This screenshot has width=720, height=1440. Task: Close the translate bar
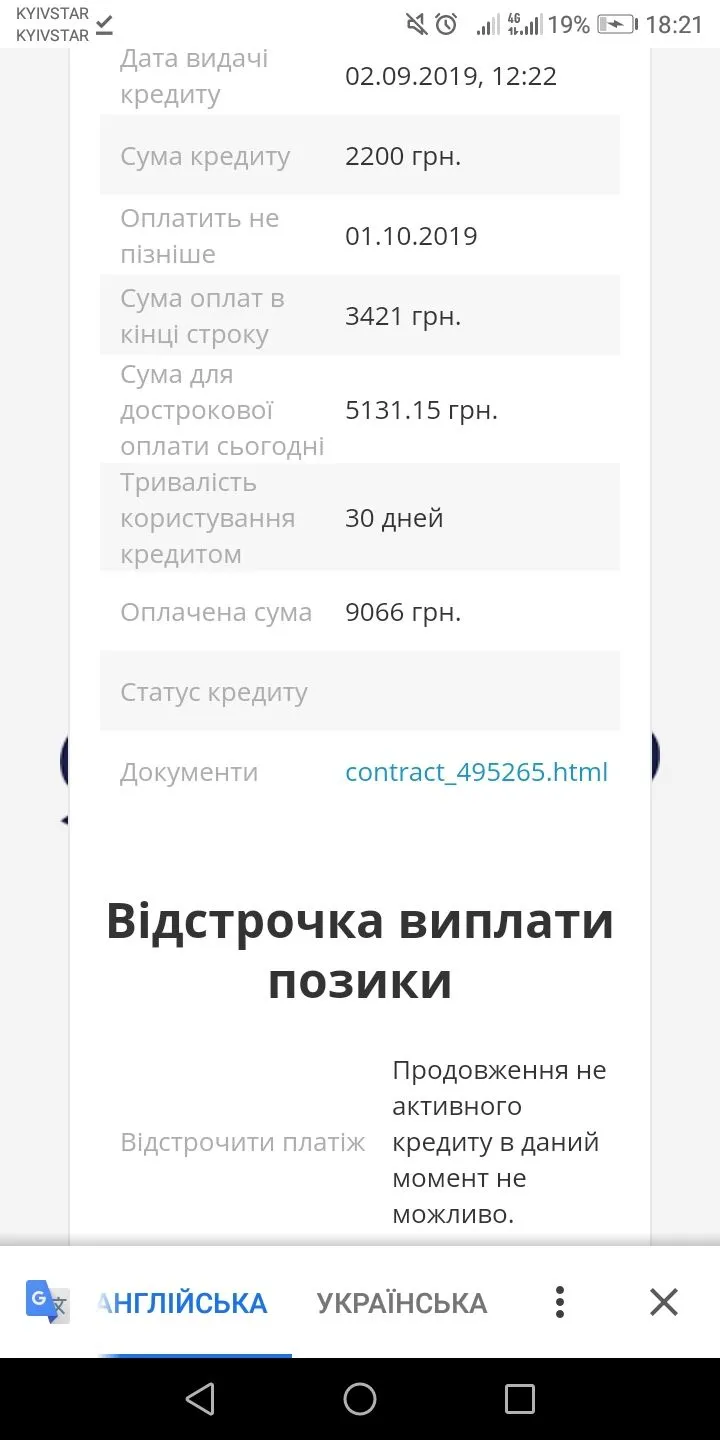point(664,1302)
